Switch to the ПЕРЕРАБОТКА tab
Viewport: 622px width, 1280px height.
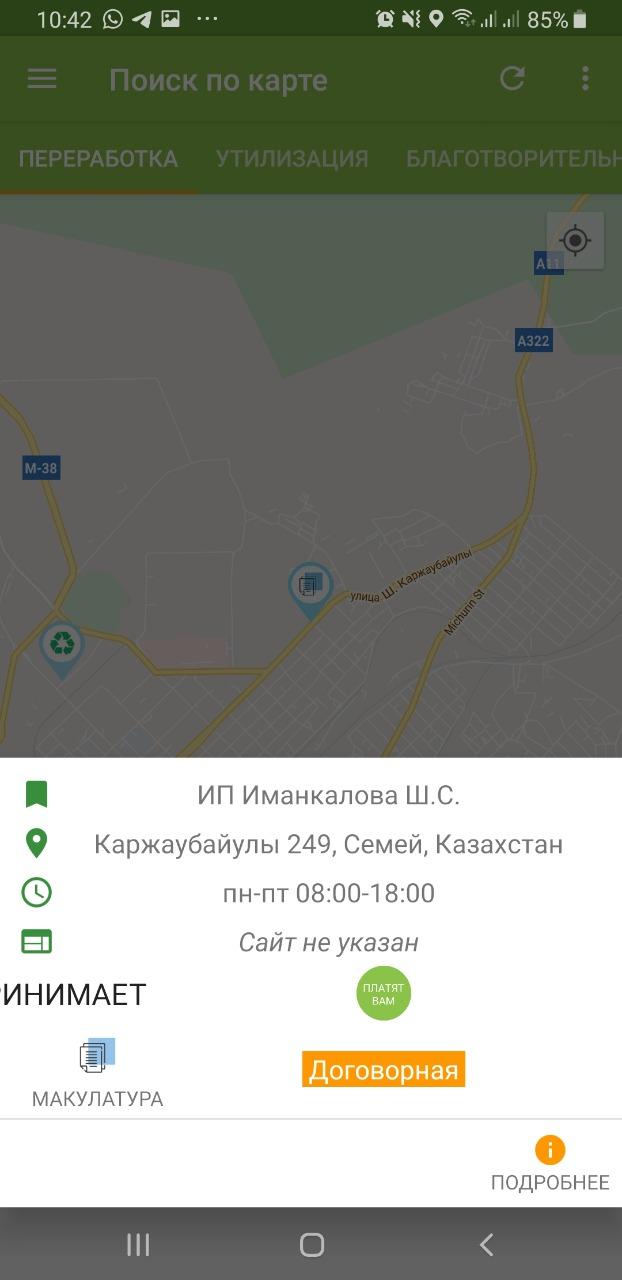(x=98, y=159)
